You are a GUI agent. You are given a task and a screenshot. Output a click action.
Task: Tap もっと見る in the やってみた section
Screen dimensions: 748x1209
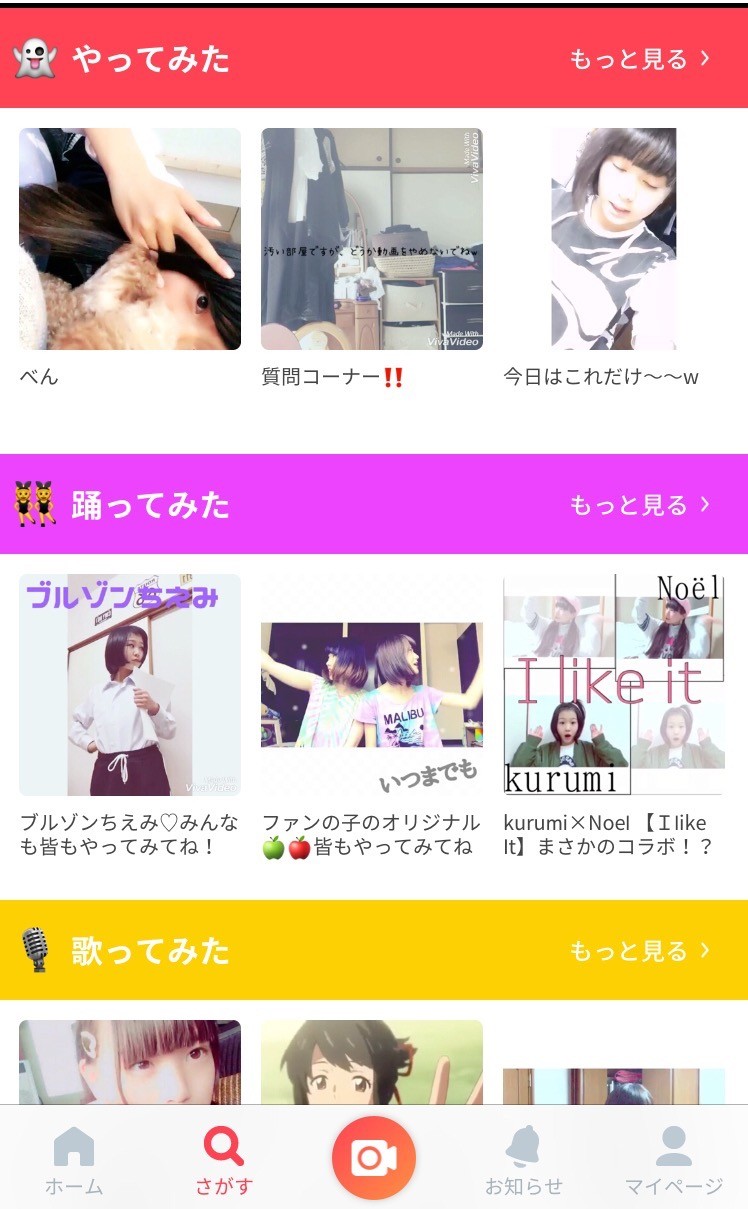point(640,59)
